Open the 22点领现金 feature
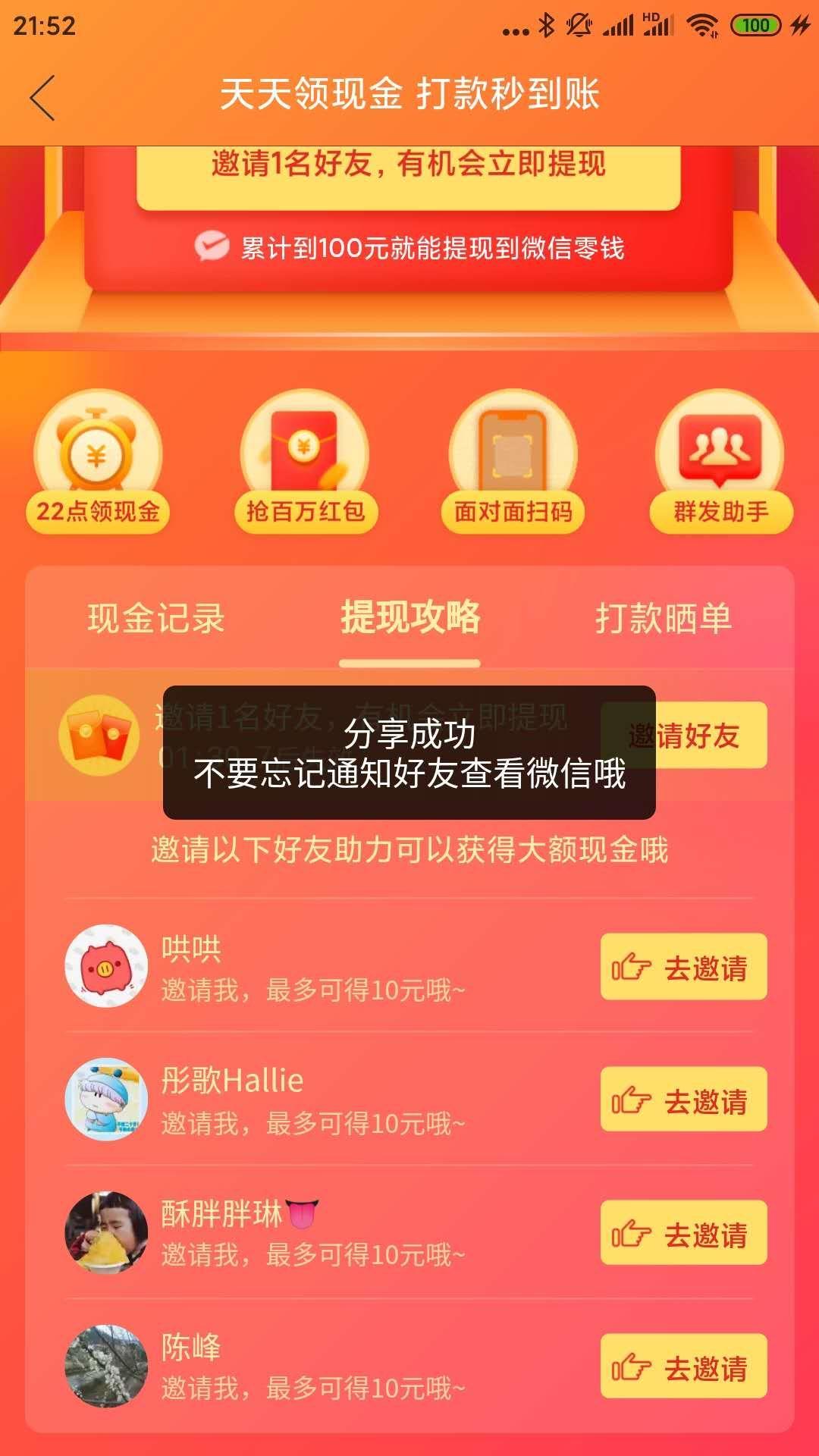The width and height of the screenshot is (819, 1456). 98,463
